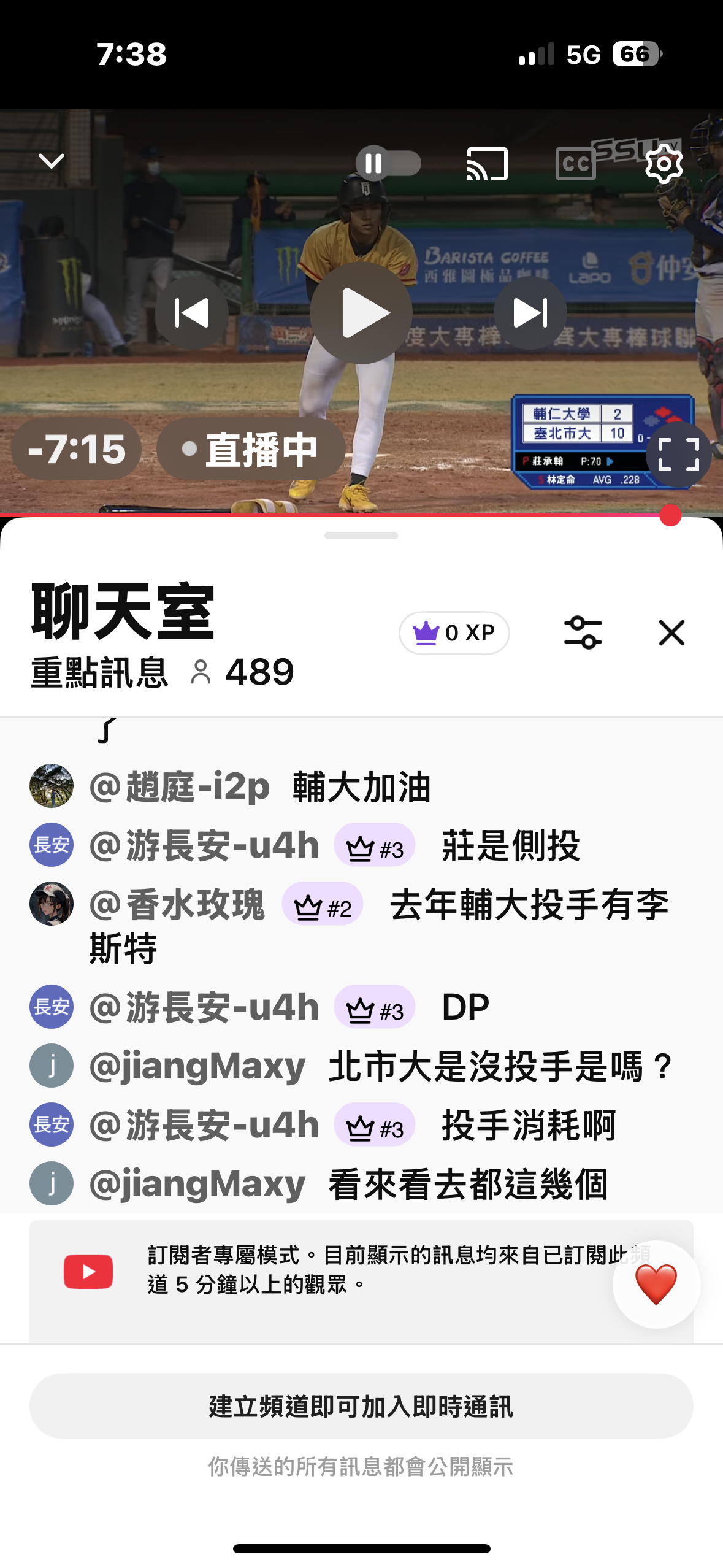Close the 聊天室 chat panel
The height and width of the screenshot is (1568, 723).
(671, 632)
